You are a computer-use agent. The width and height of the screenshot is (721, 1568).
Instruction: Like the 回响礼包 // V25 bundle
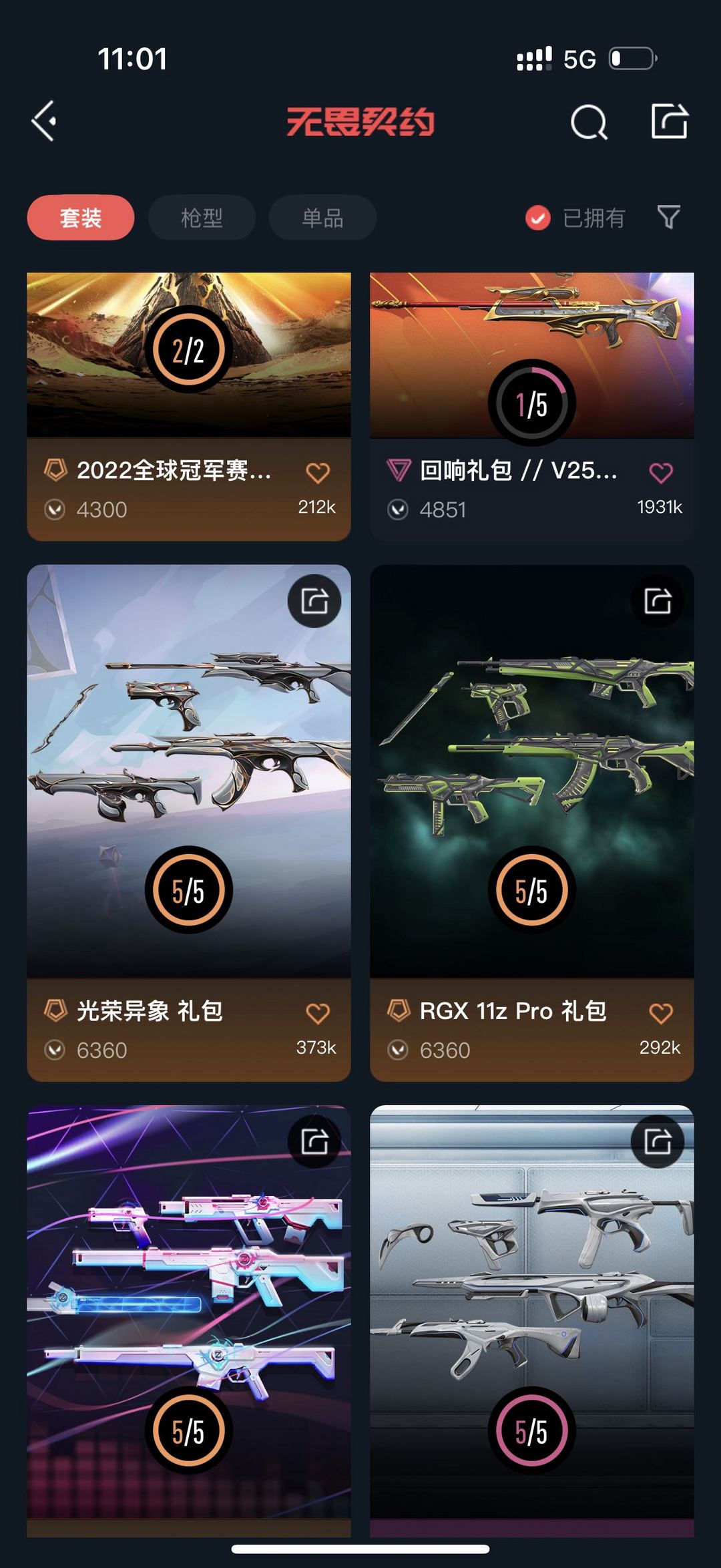click(661, 473)
